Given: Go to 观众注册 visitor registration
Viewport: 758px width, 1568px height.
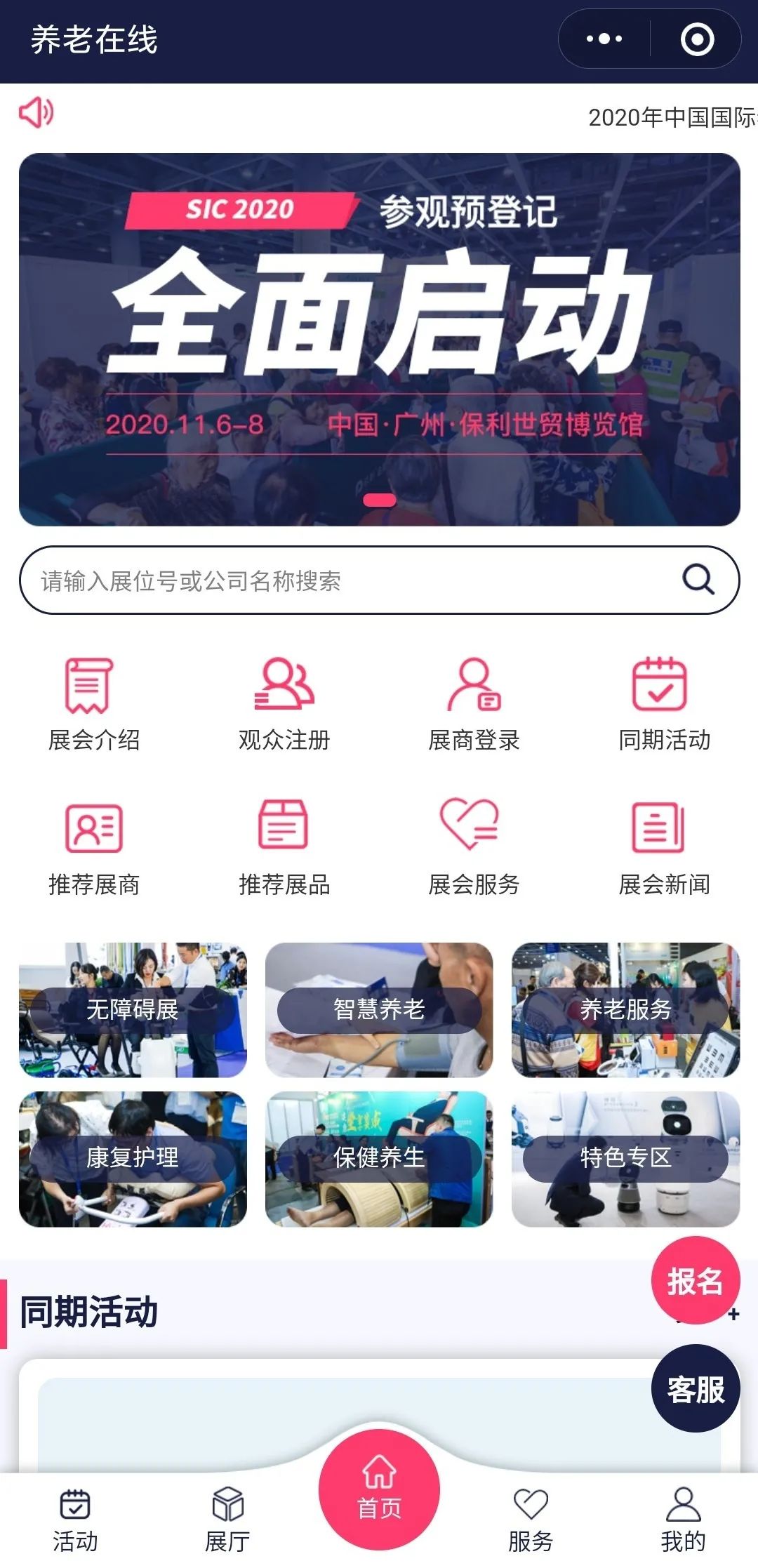Looking at the screenshot, I should [284, 703].
